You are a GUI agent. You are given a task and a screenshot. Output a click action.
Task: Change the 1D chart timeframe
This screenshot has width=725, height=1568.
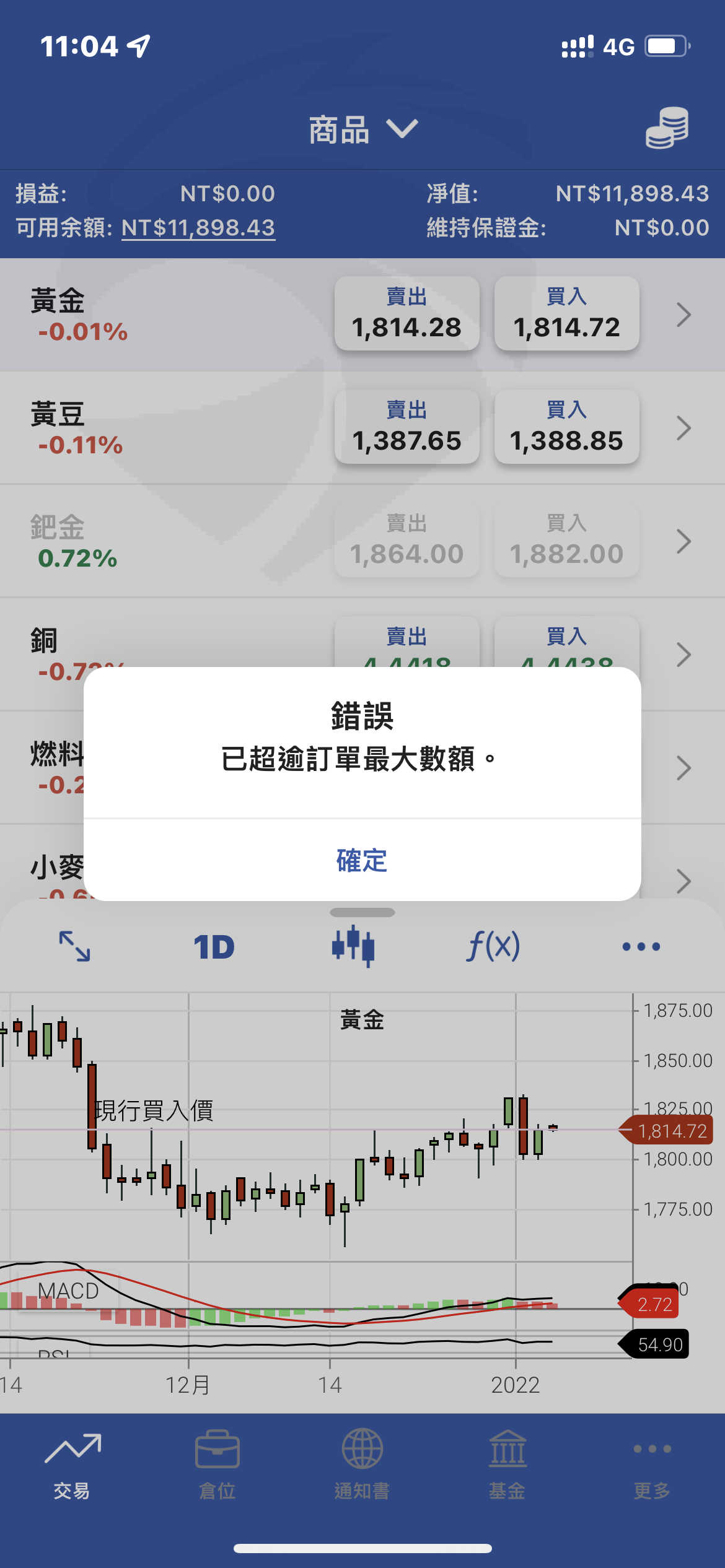click(214, 947)
